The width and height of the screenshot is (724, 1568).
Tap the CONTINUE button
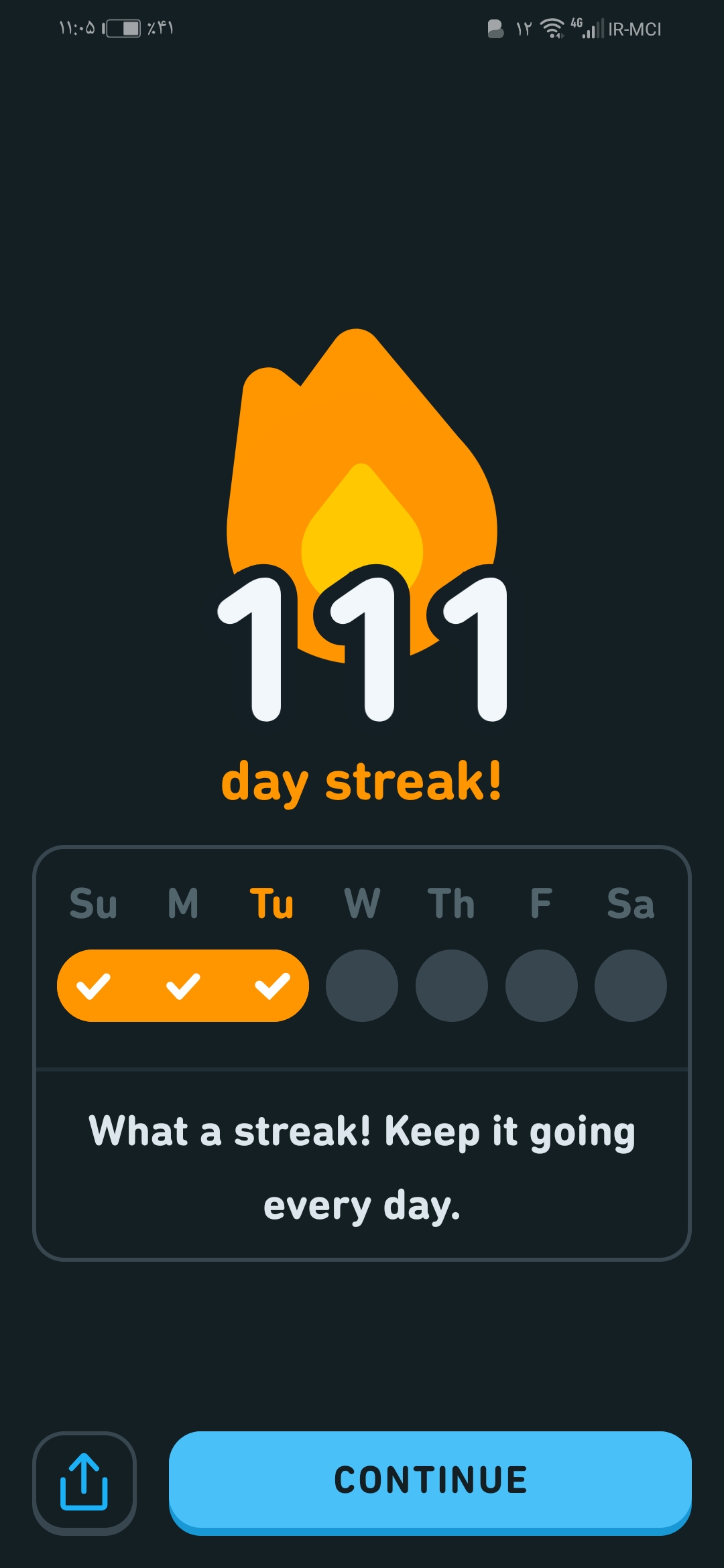430,1482
